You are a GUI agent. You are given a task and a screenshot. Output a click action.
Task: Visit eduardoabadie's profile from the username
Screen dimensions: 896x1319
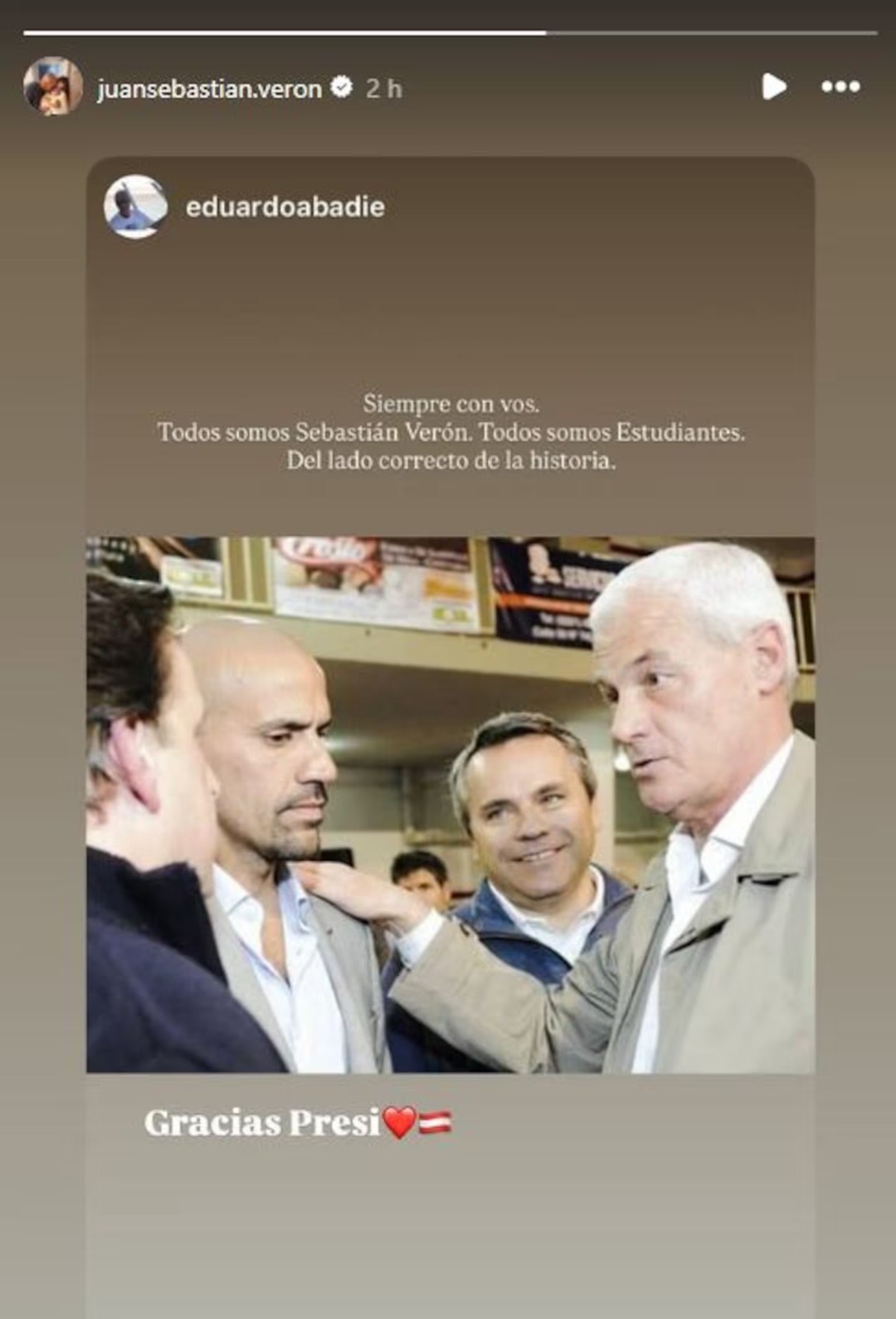[285, 207]
